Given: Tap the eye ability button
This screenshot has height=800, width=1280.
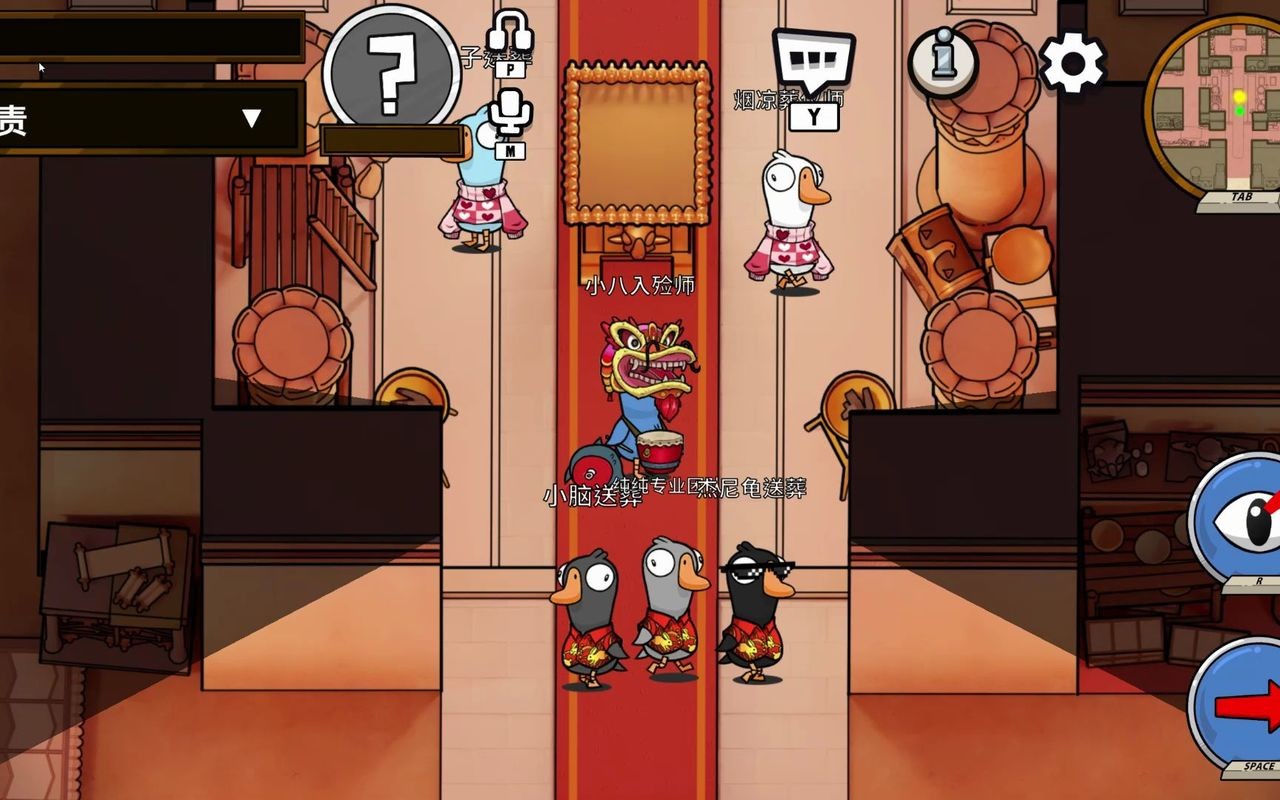Looking at the screenshot, I should (1240, 518).
